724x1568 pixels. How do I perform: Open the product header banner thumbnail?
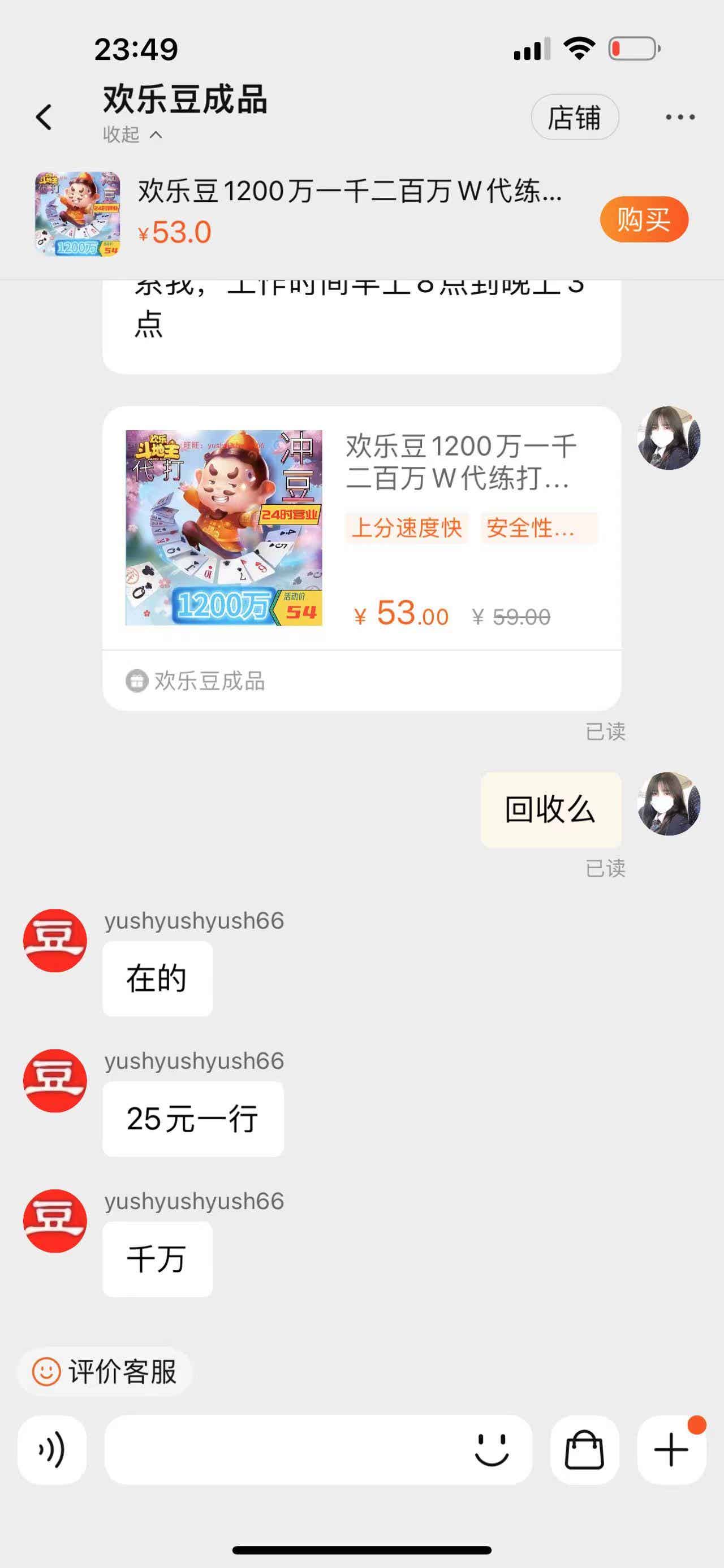click(77, 214)
